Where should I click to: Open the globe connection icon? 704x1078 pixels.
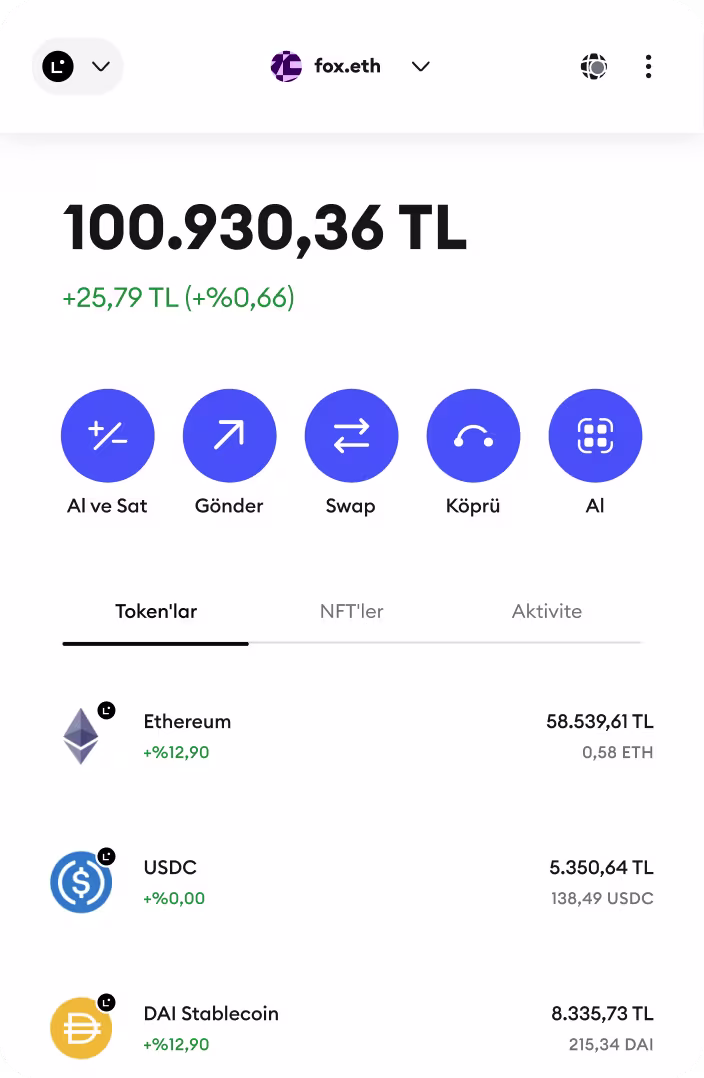point(594,67)
